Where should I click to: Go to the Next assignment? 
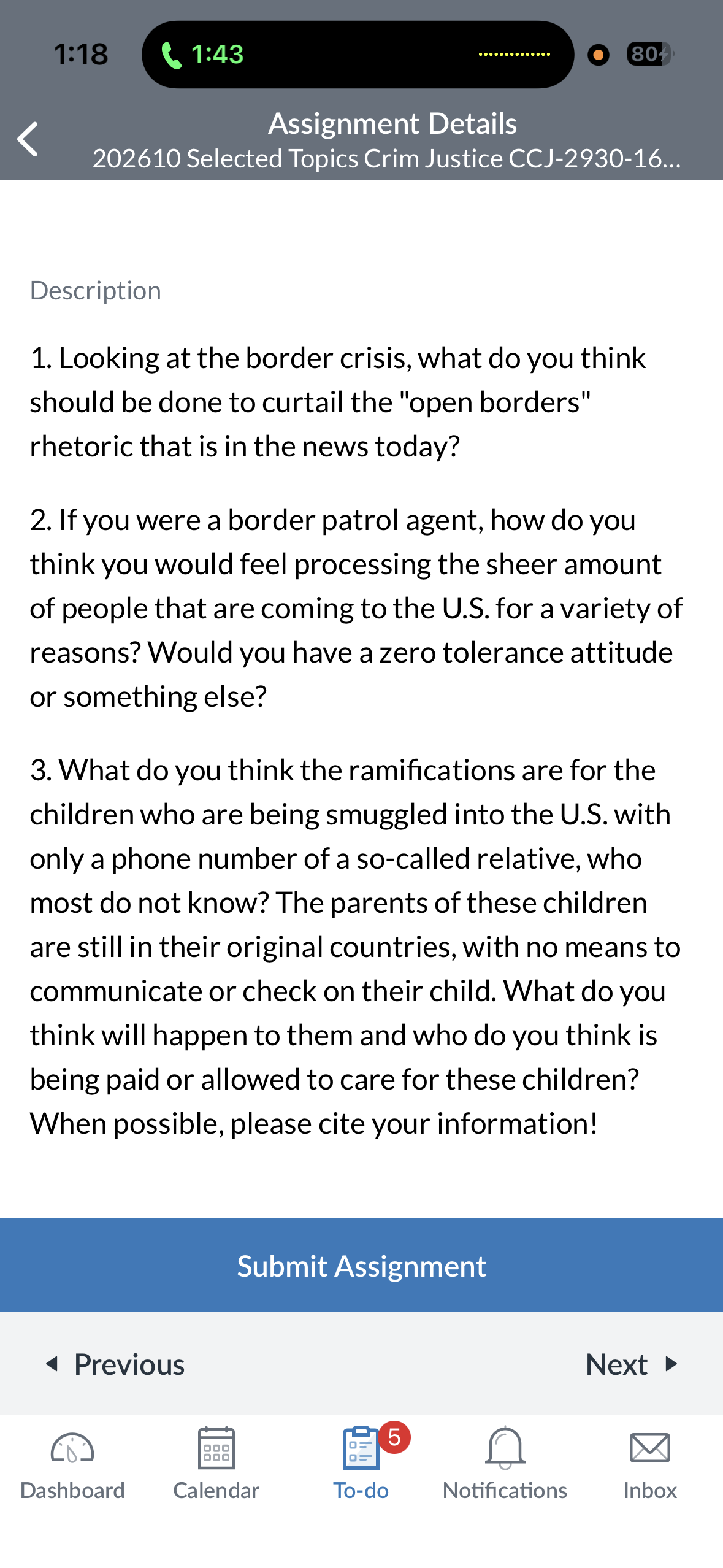[x=632, y=1364]
